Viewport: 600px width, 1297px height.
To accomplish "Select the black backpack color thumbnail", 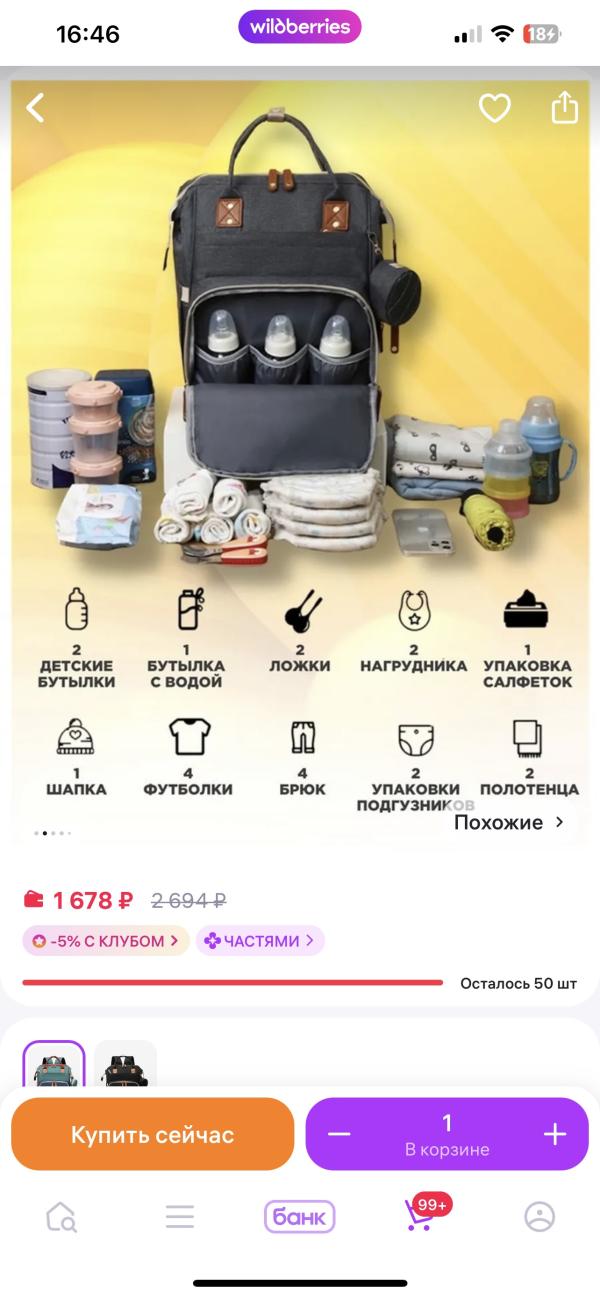I will [x=126, y=1063].
